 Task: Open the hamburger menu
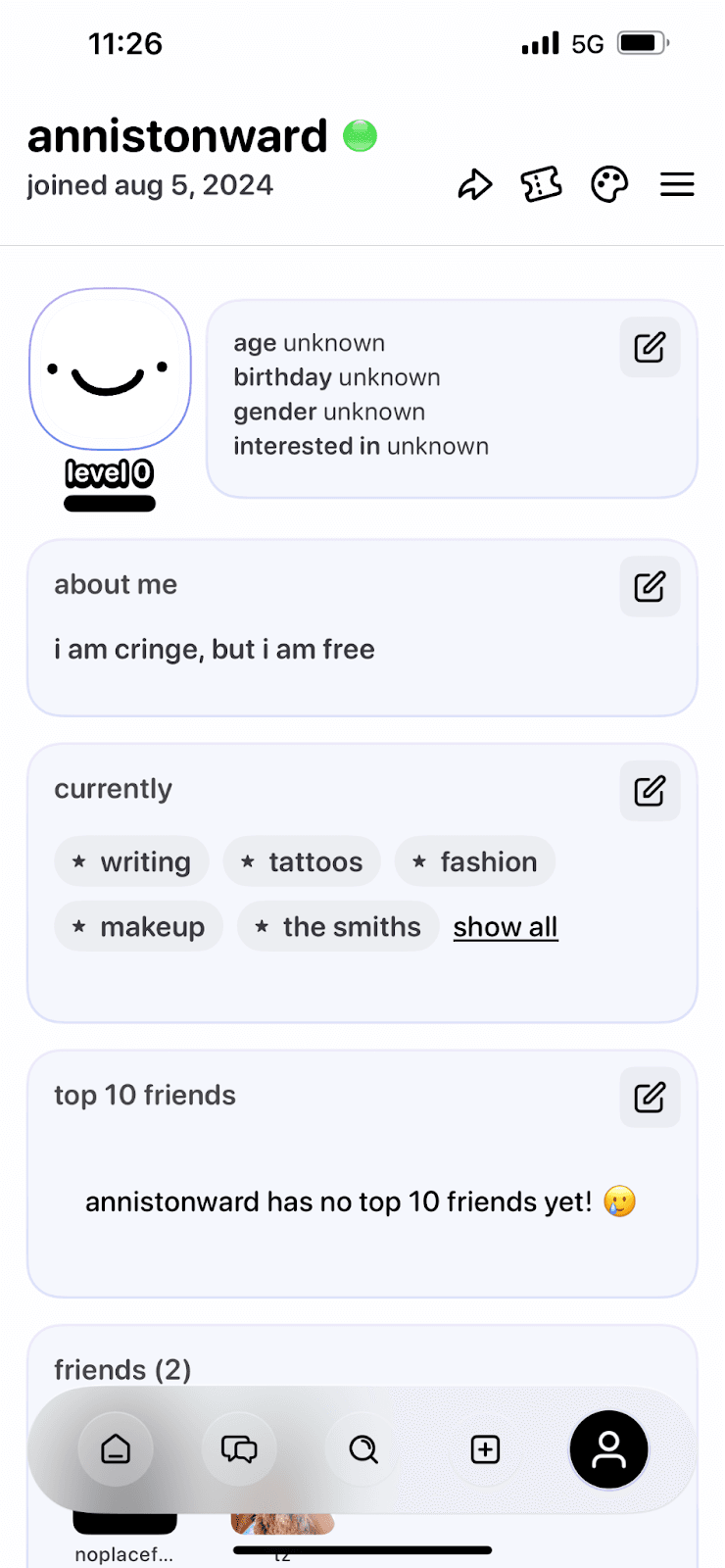(677, 184)
